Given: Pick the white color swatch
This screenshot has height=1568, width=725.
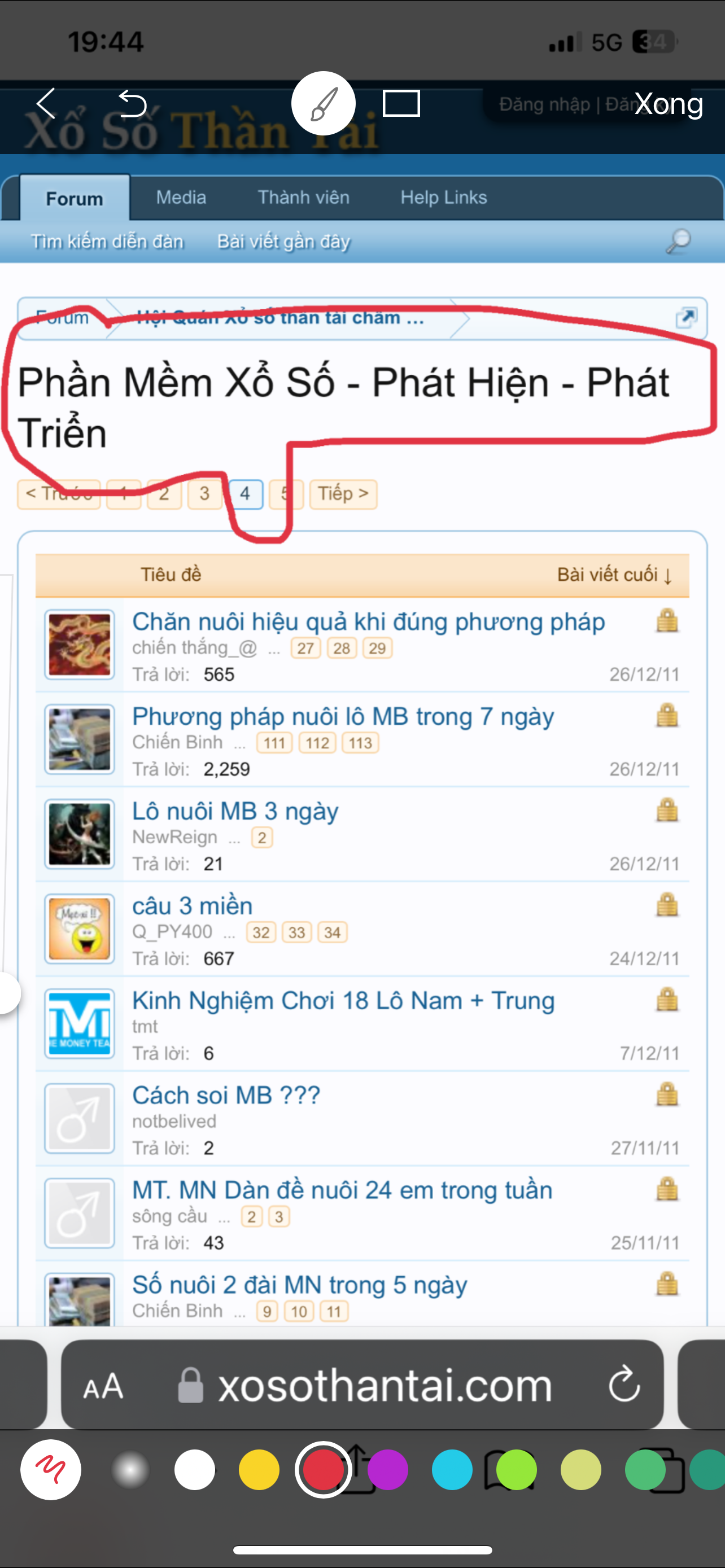Looking at the screenshot, I should tap(195, 1469).
